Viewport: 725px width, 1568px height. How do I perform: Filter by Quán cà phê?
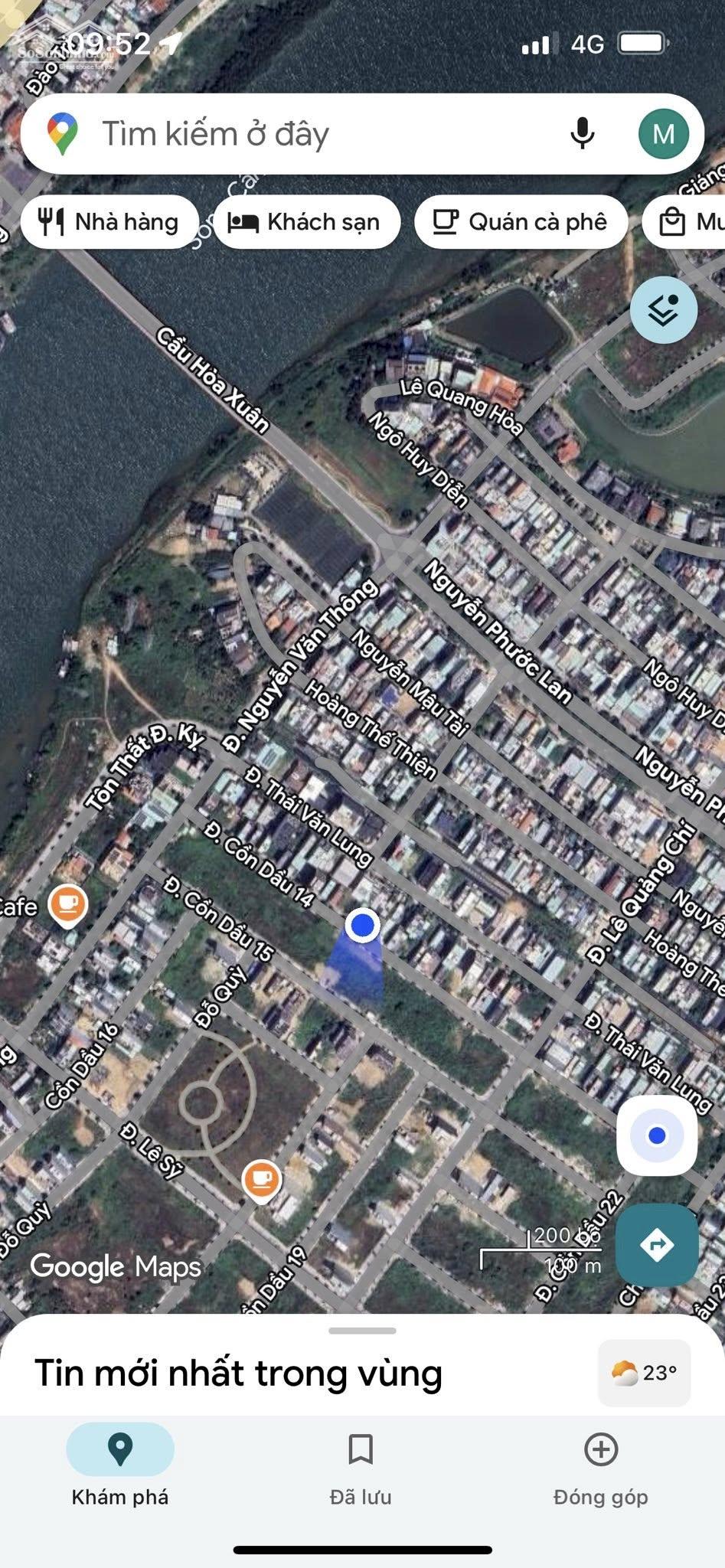pyautogui.click(x=521, y=222)
